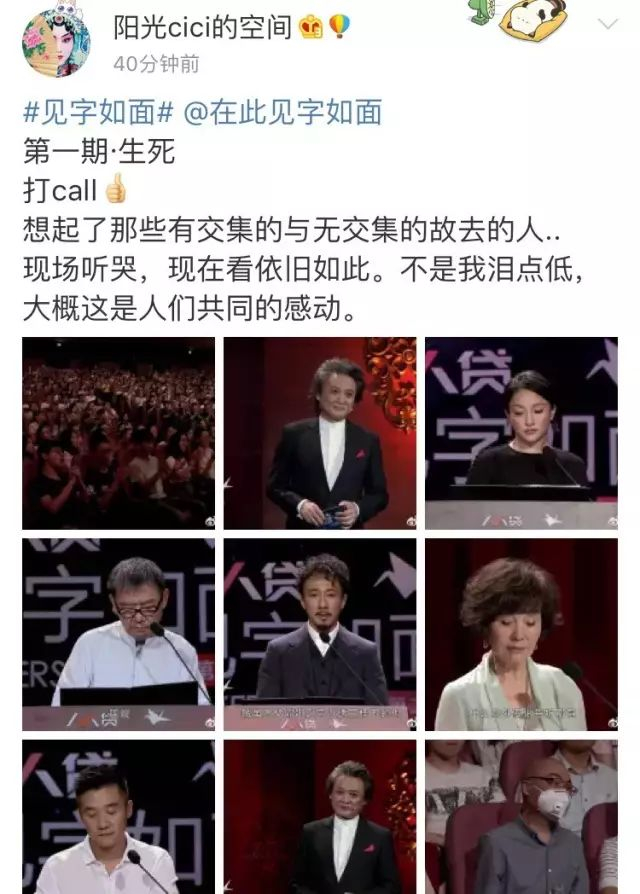View photo of man with glasses reading
The image size is (640, 894).
tap(118, 633)
